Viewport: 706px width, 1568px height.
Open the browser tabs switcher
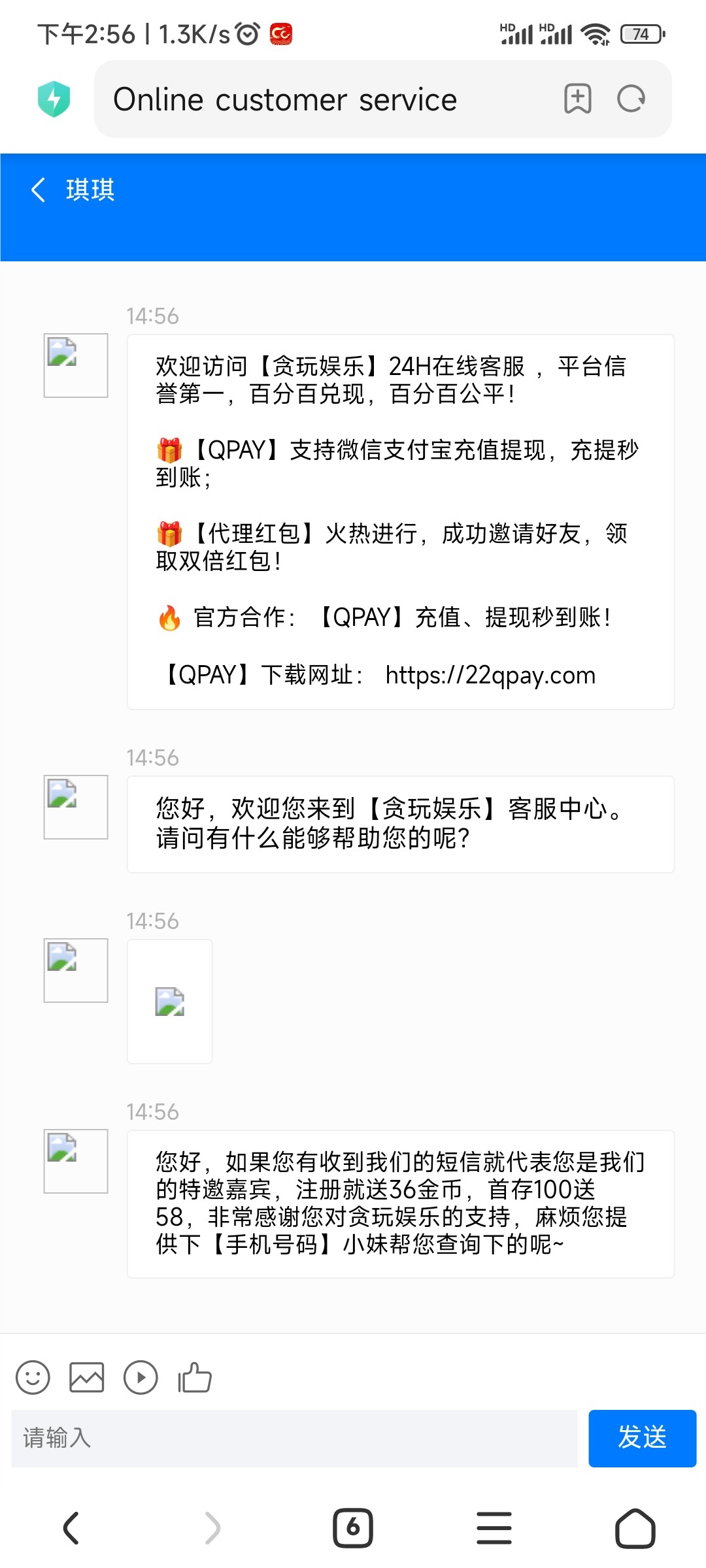353,1528
